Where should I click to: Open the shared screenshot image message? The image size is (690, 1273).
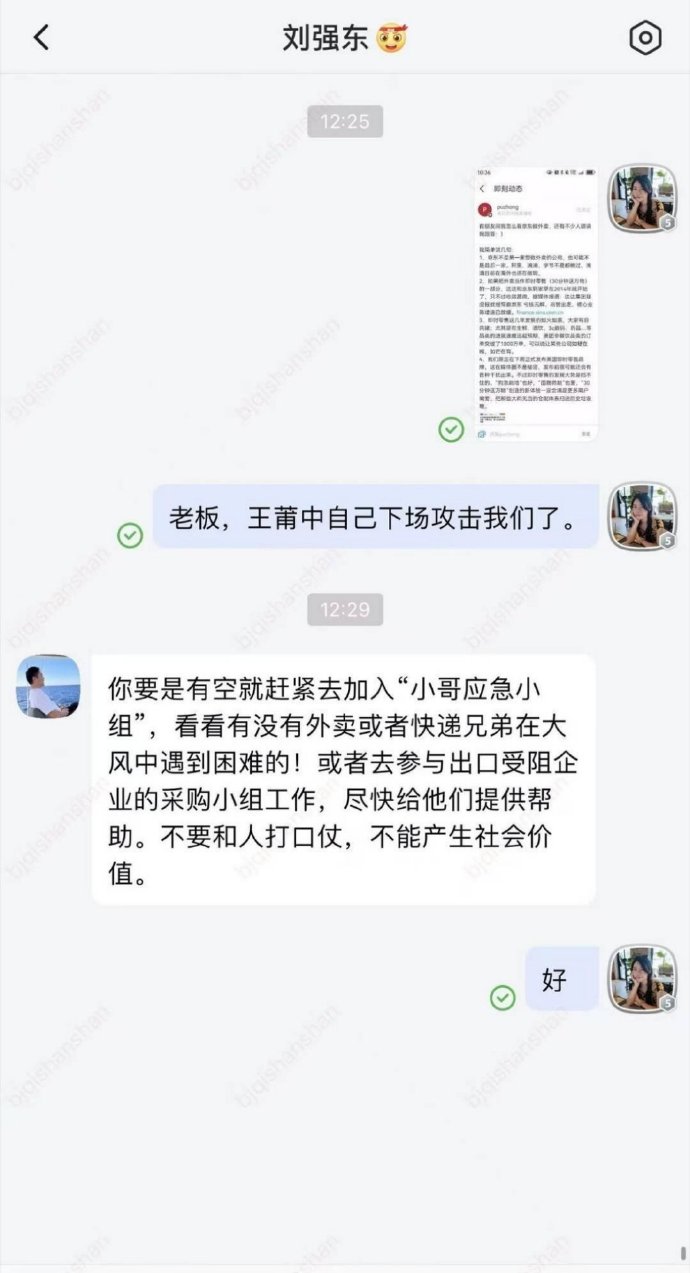(535, 304)
